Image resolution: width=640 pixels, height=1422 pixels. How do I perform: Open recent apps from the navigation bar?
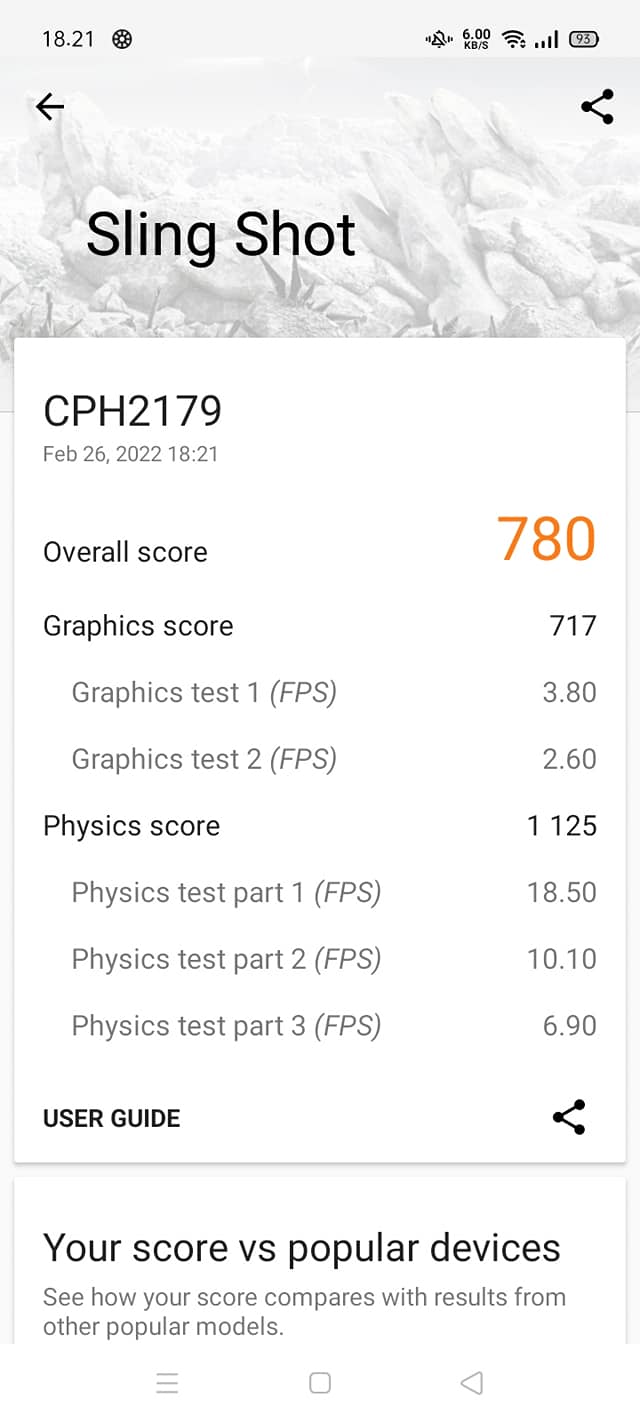point(167,1383)
